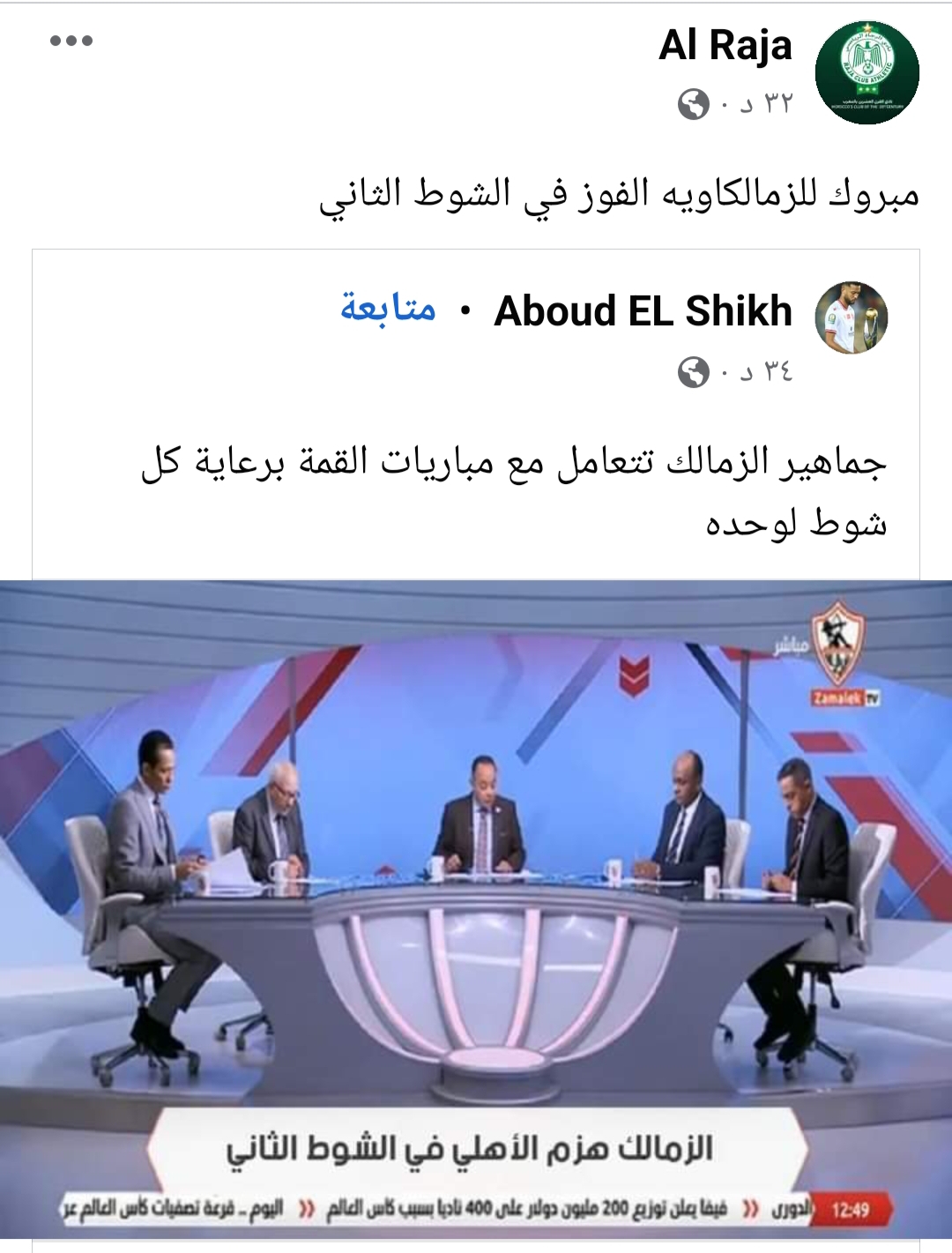Open Al Raja page profile picture
This screenshot has height=1253, width=952.
[866, 72]
